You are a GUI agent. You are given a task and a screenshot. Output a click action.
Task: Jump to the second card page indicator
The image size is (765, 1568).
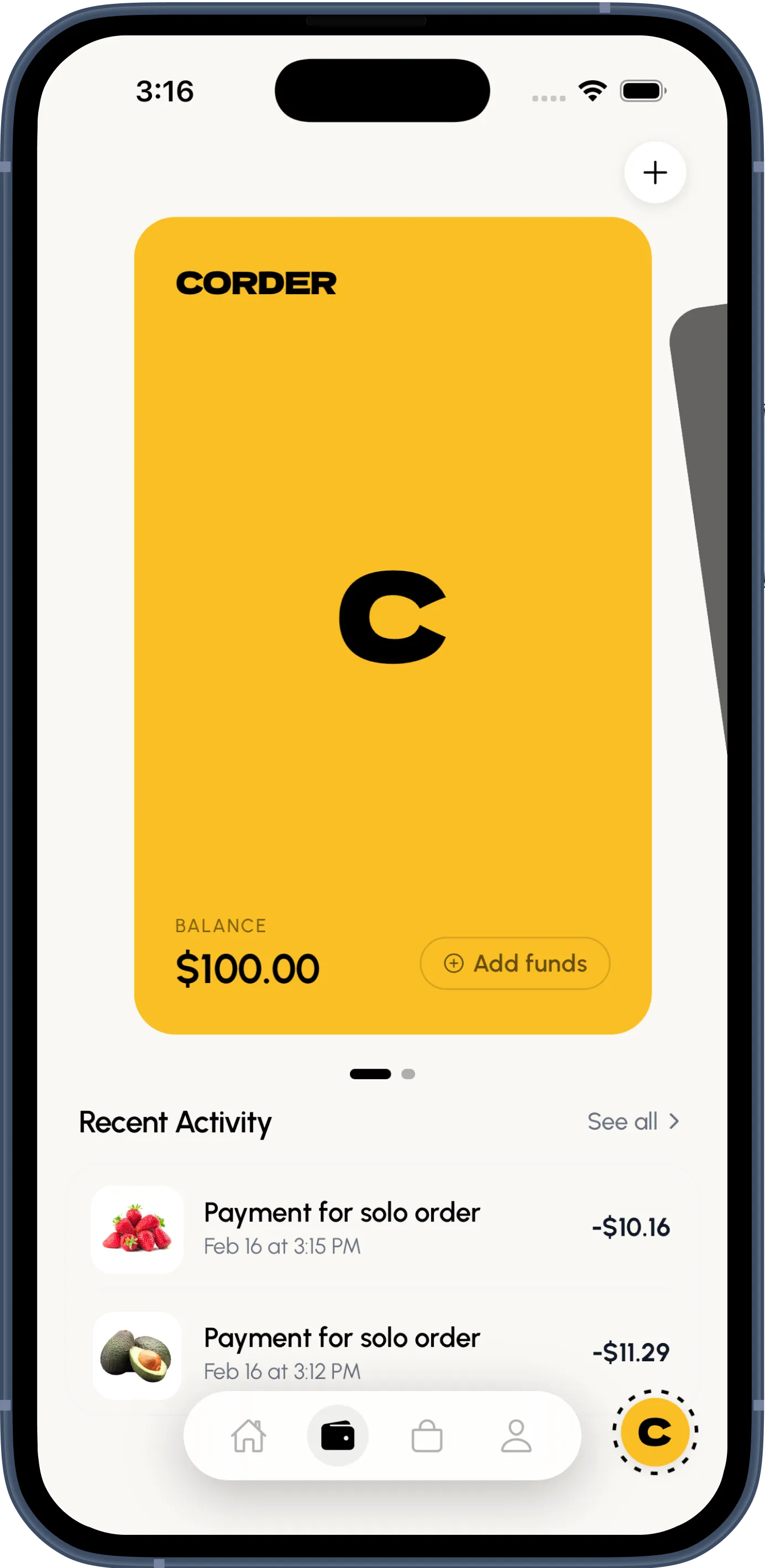(408, 1074)
